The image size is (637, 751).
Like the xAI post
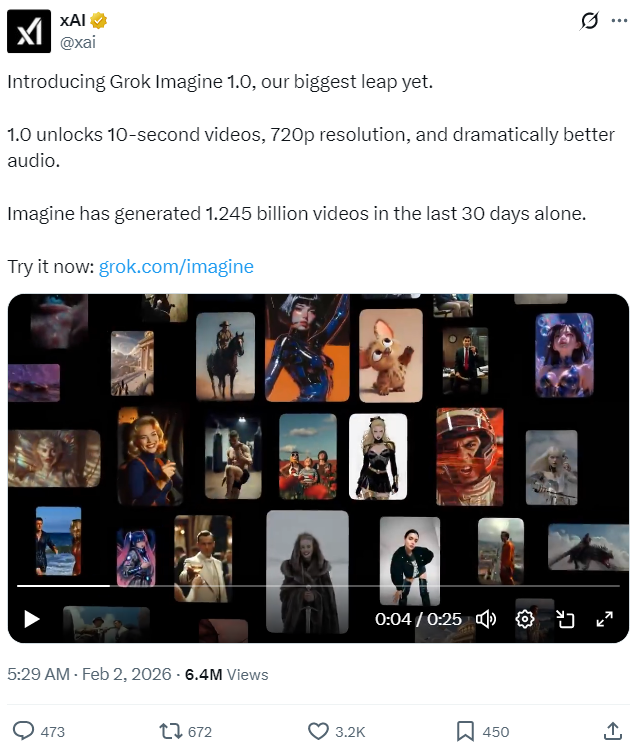pos(318,731)
